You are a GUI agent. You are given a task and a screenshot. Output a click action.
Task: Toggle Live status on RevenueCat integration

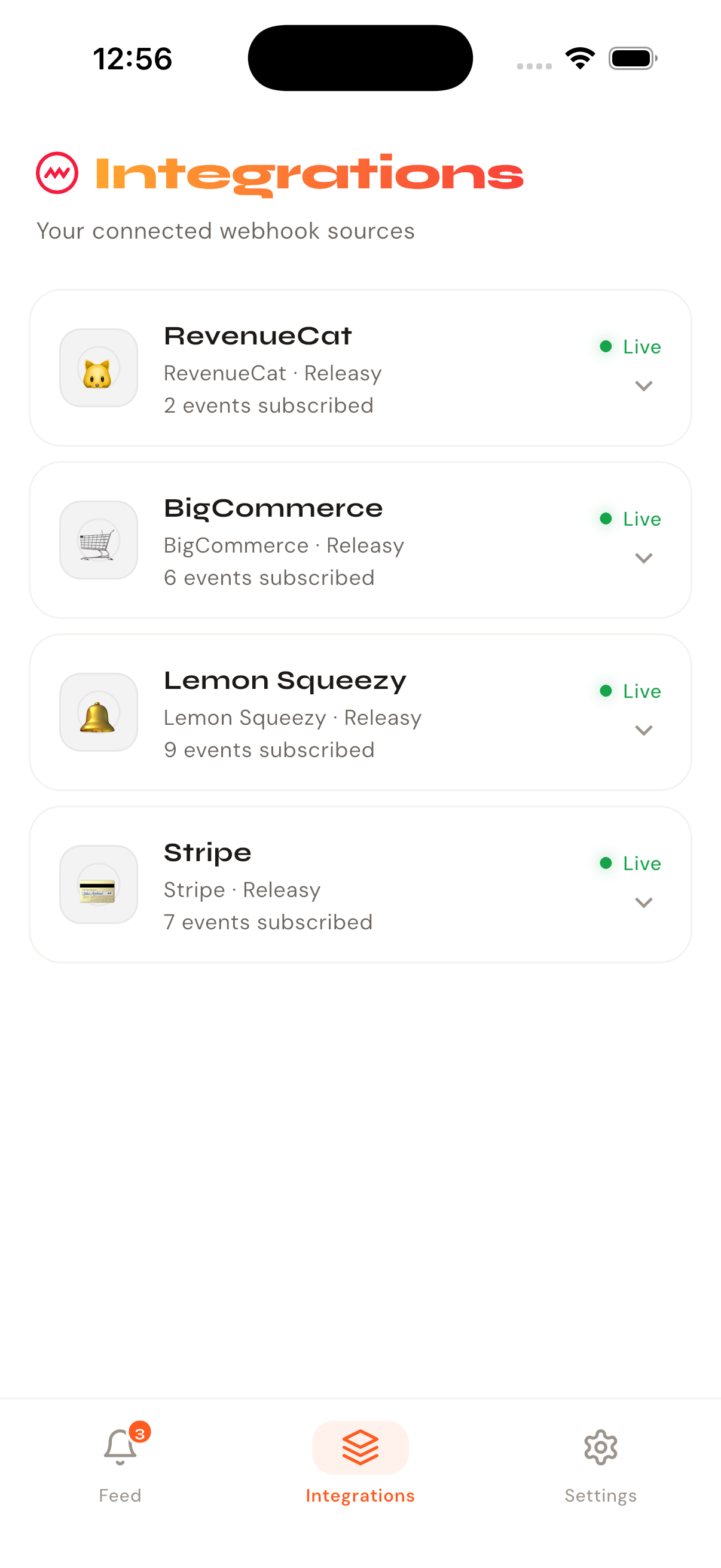(628, 346)
